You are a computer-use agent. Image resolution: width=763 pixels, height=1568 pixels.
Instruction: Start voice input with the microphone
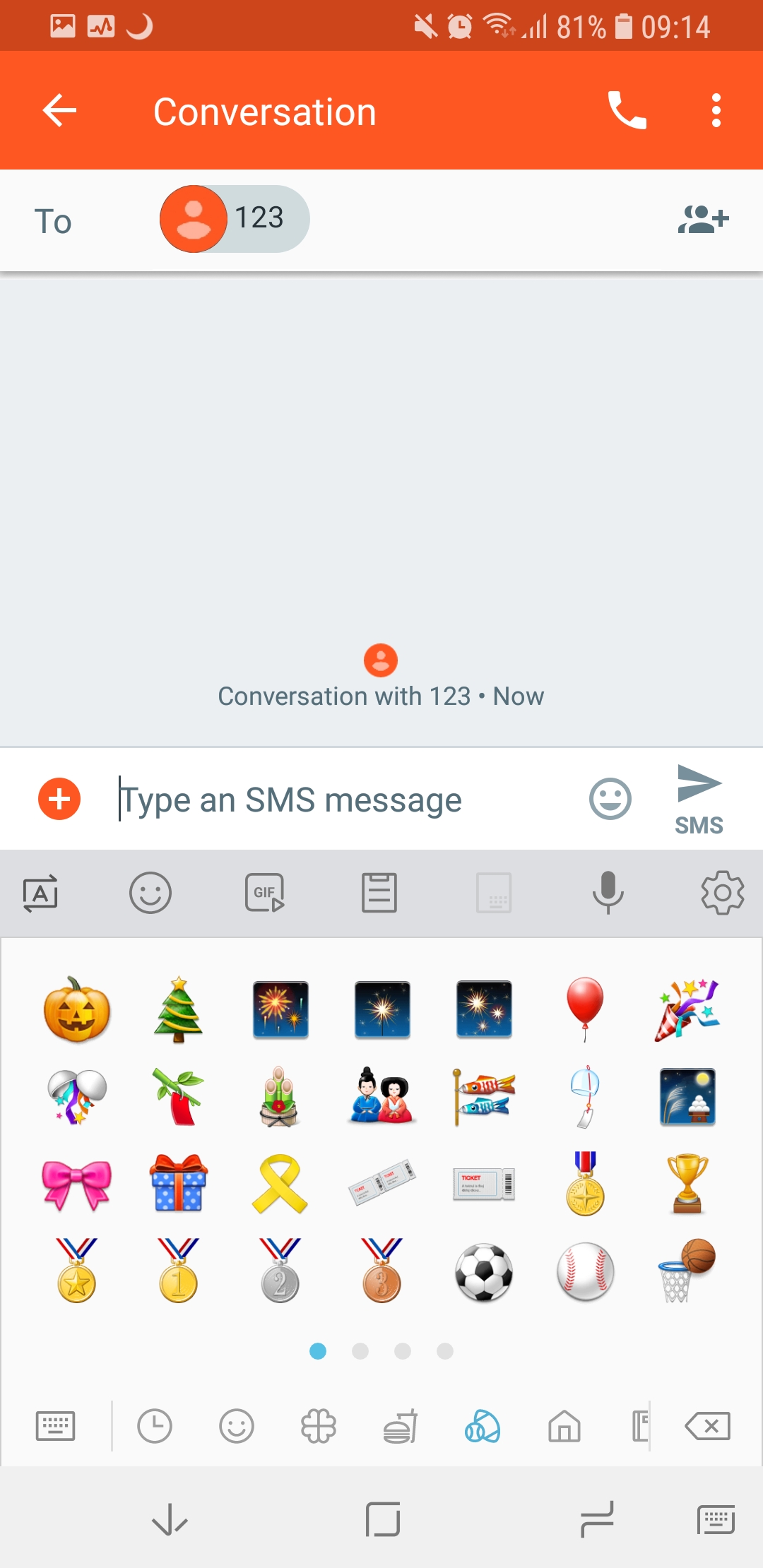pos(608,893)
